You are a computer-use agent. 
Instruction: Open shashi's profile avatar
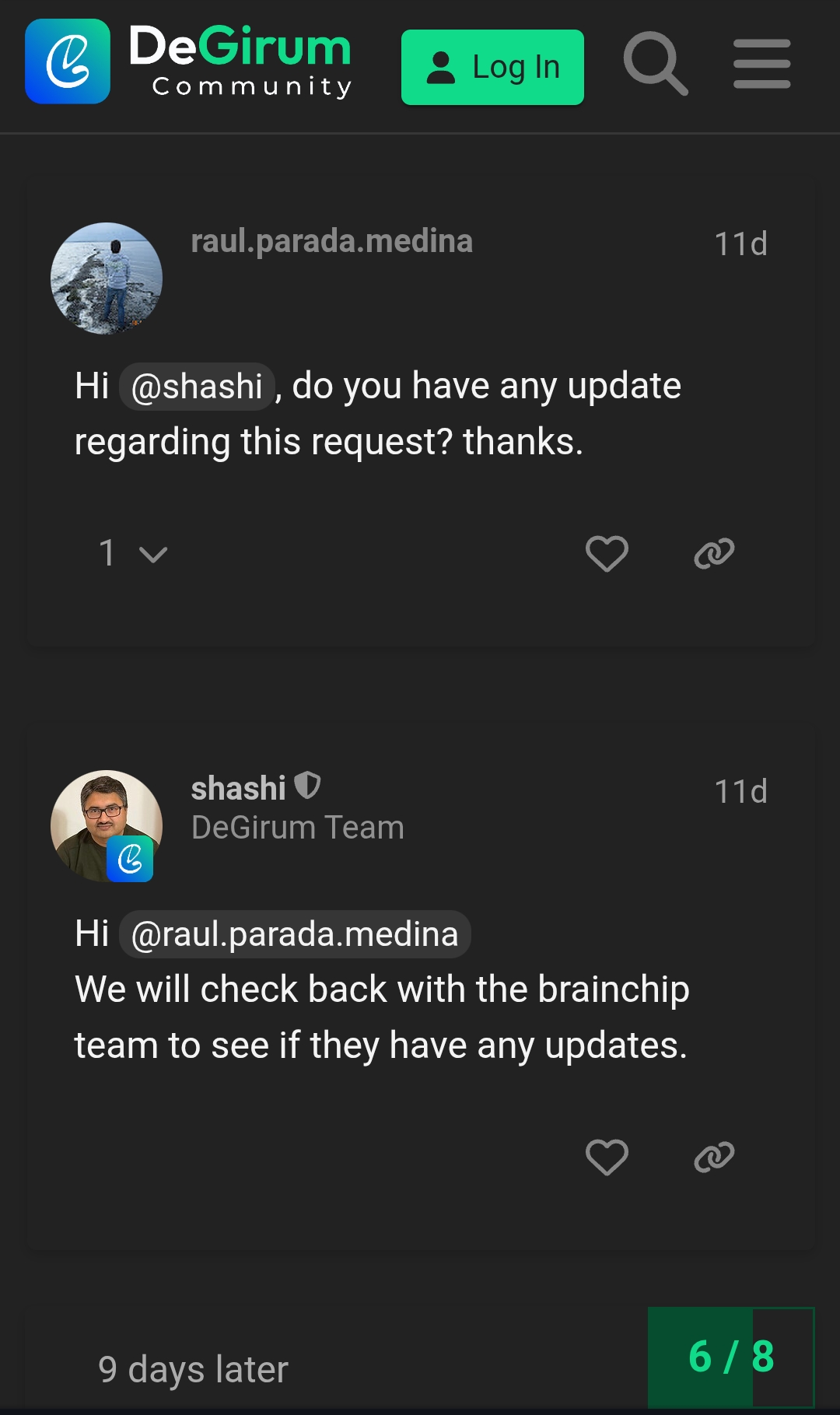coord(107,826)
